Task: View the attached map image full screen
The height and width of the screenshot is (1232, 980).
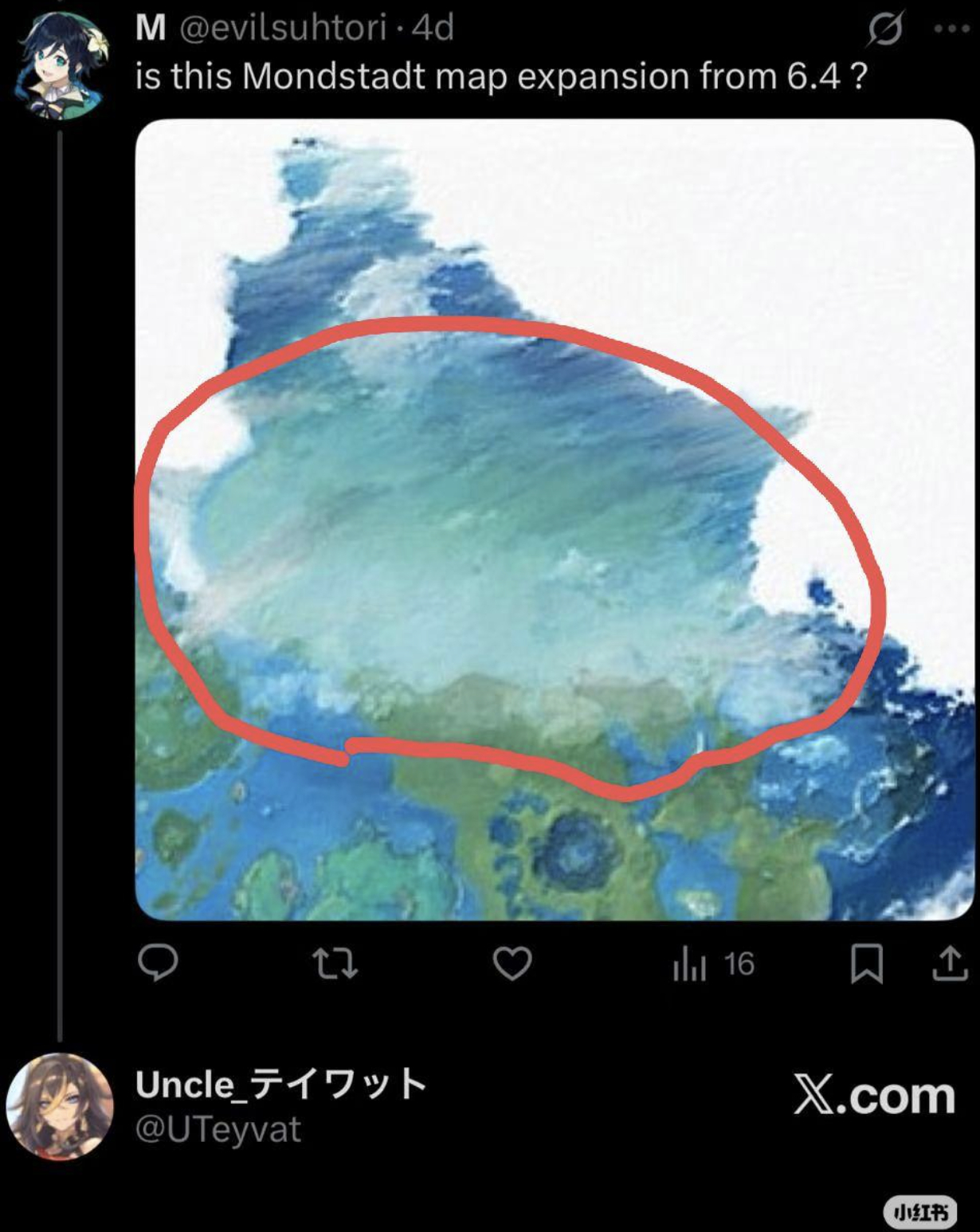Action: pyautogui.click(x=555, y=520)
